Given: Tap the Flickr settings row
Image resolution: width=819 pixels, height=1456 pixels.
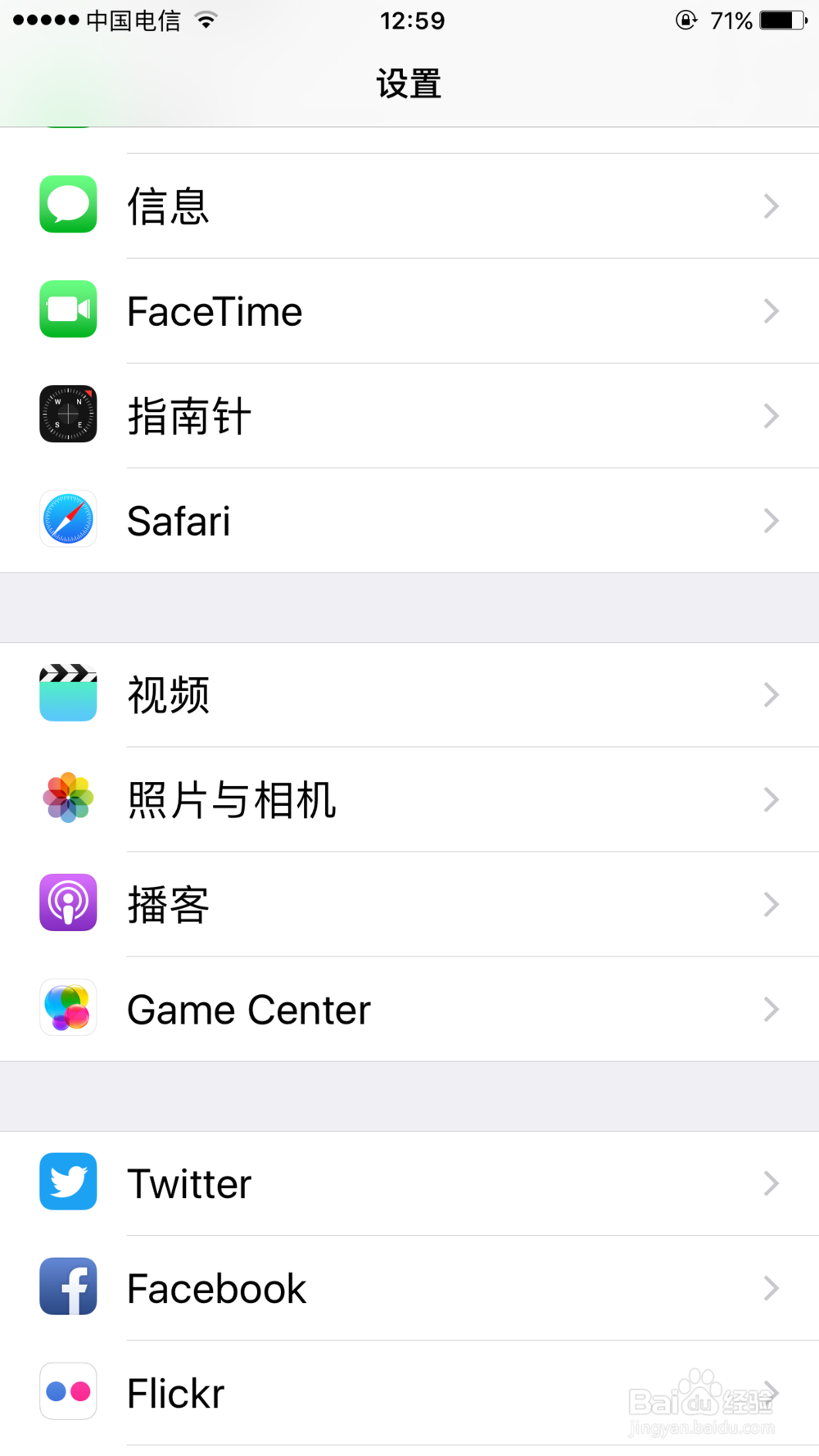Looking at the screenshot, I should [x=409, y=1393].
